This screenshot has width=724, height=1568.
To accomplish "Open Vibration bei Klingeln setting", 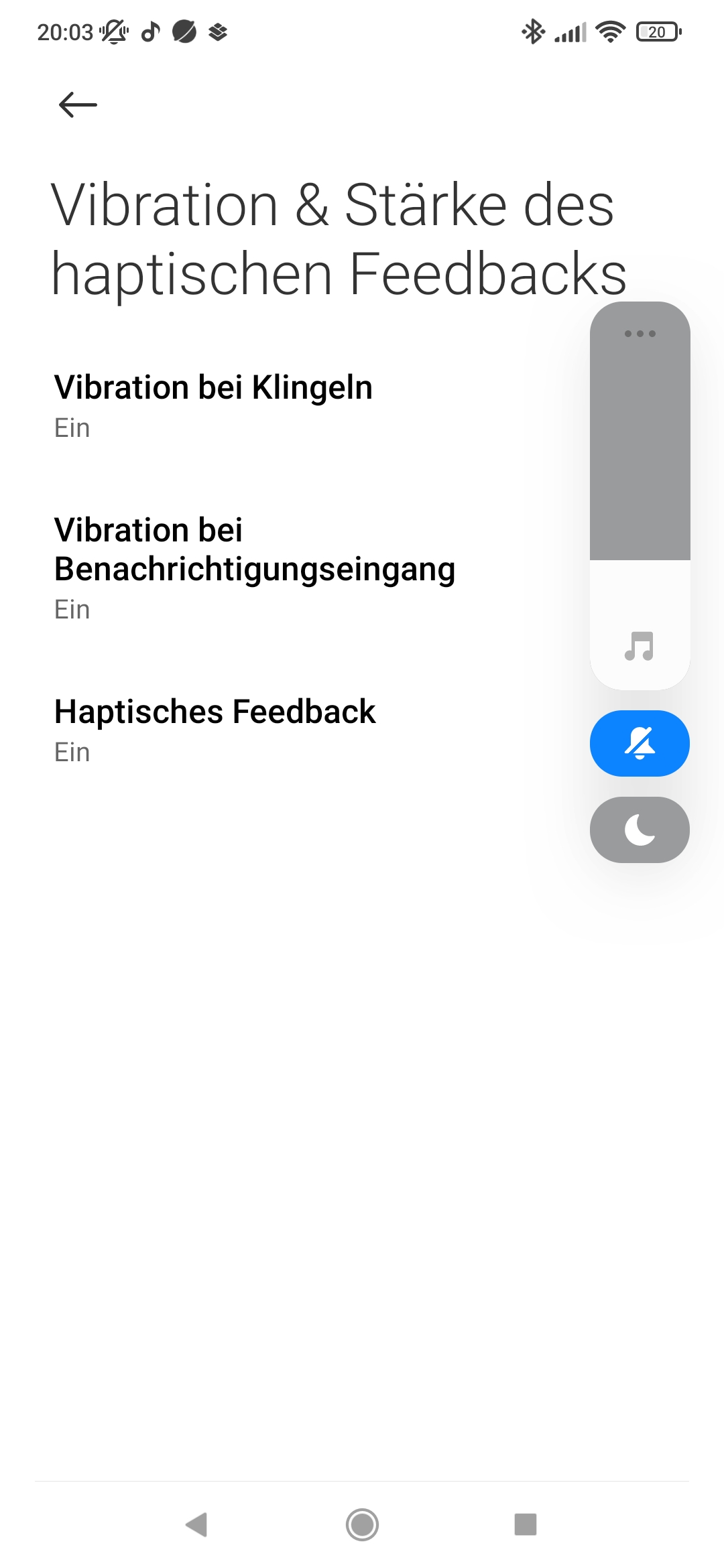I will coord(213,405).
